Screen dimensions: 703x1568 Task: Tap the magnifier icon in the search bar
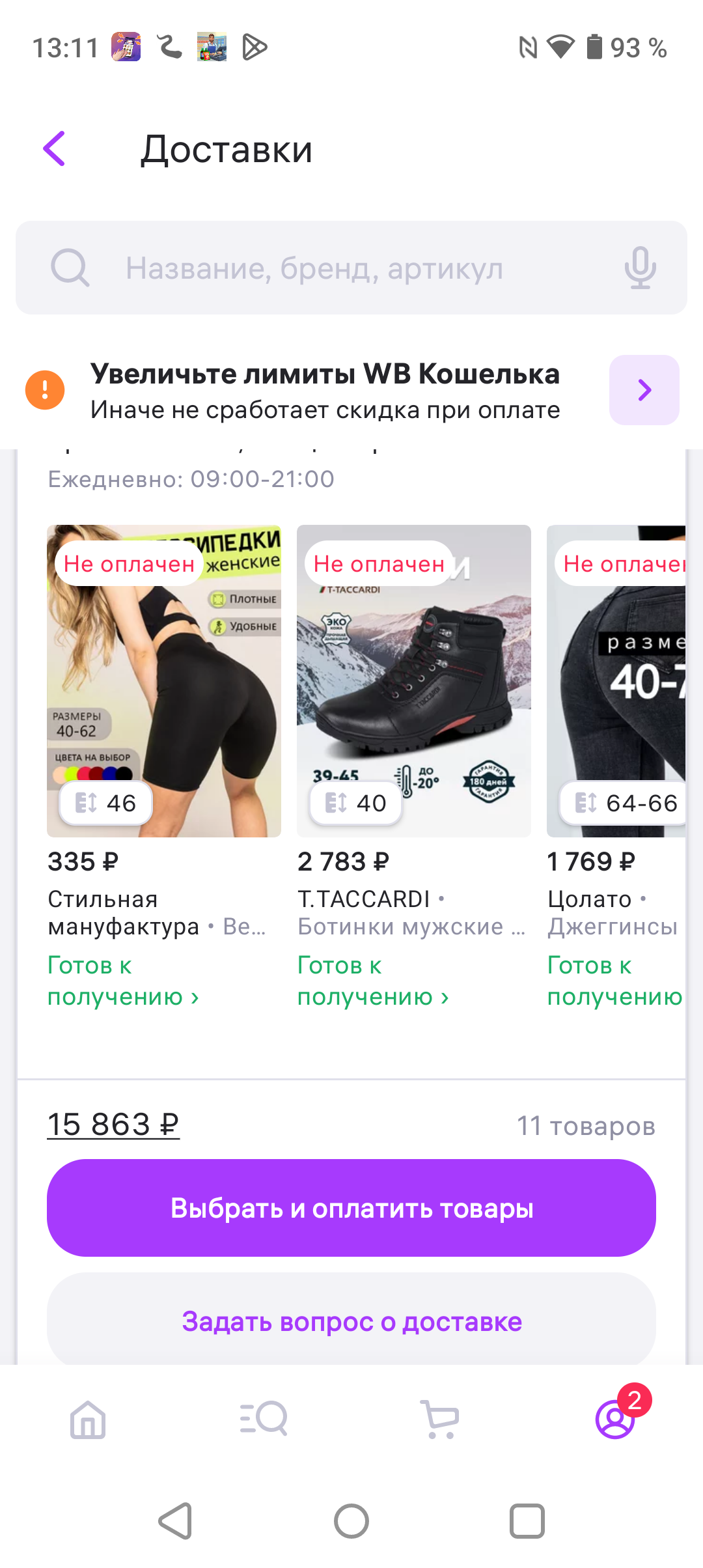(72, 267)
